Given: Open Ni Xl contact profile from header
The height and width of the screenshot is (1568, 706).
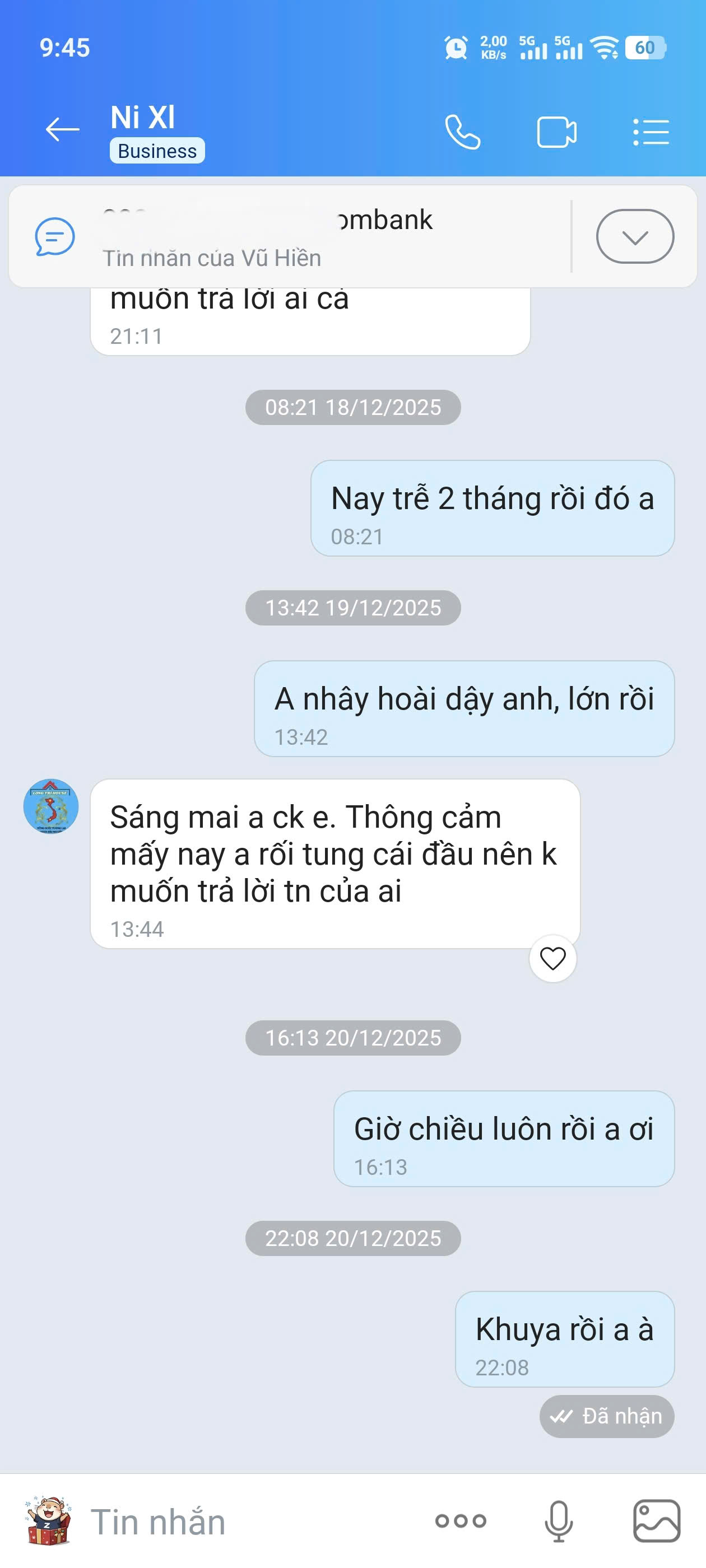Looking at the screenshot, I should click(145, 119).
